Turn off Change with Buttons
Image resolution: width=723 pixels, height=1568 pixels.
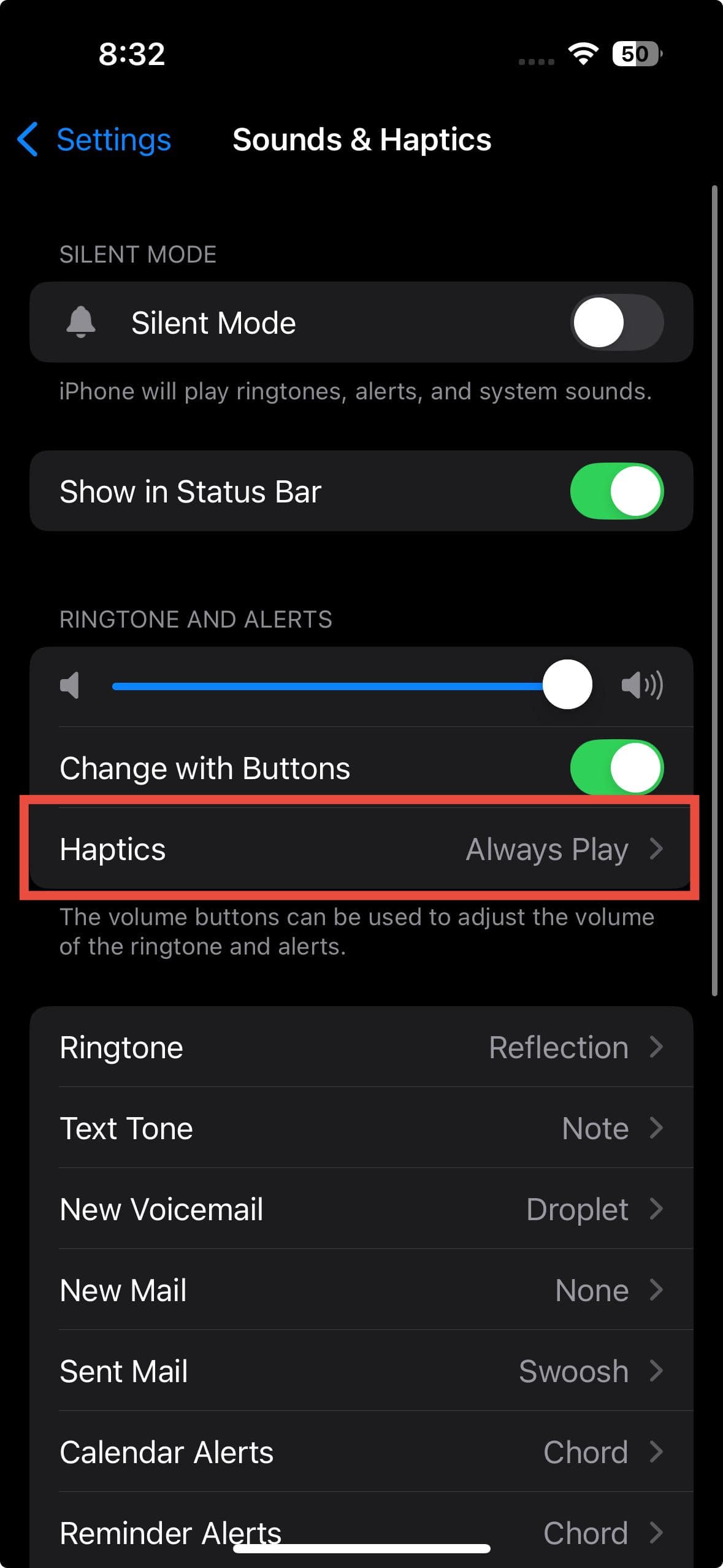click(616, 768)
